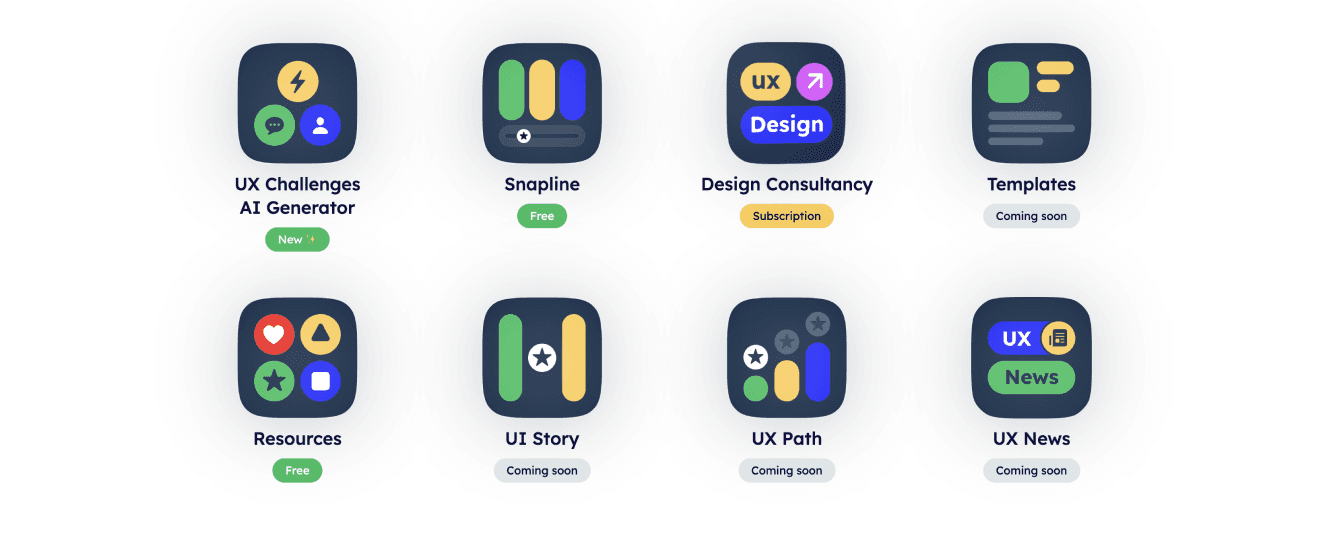1324x548 pixels.
Task: Tap the UX Path card
Action: click(x=786, y=358)
